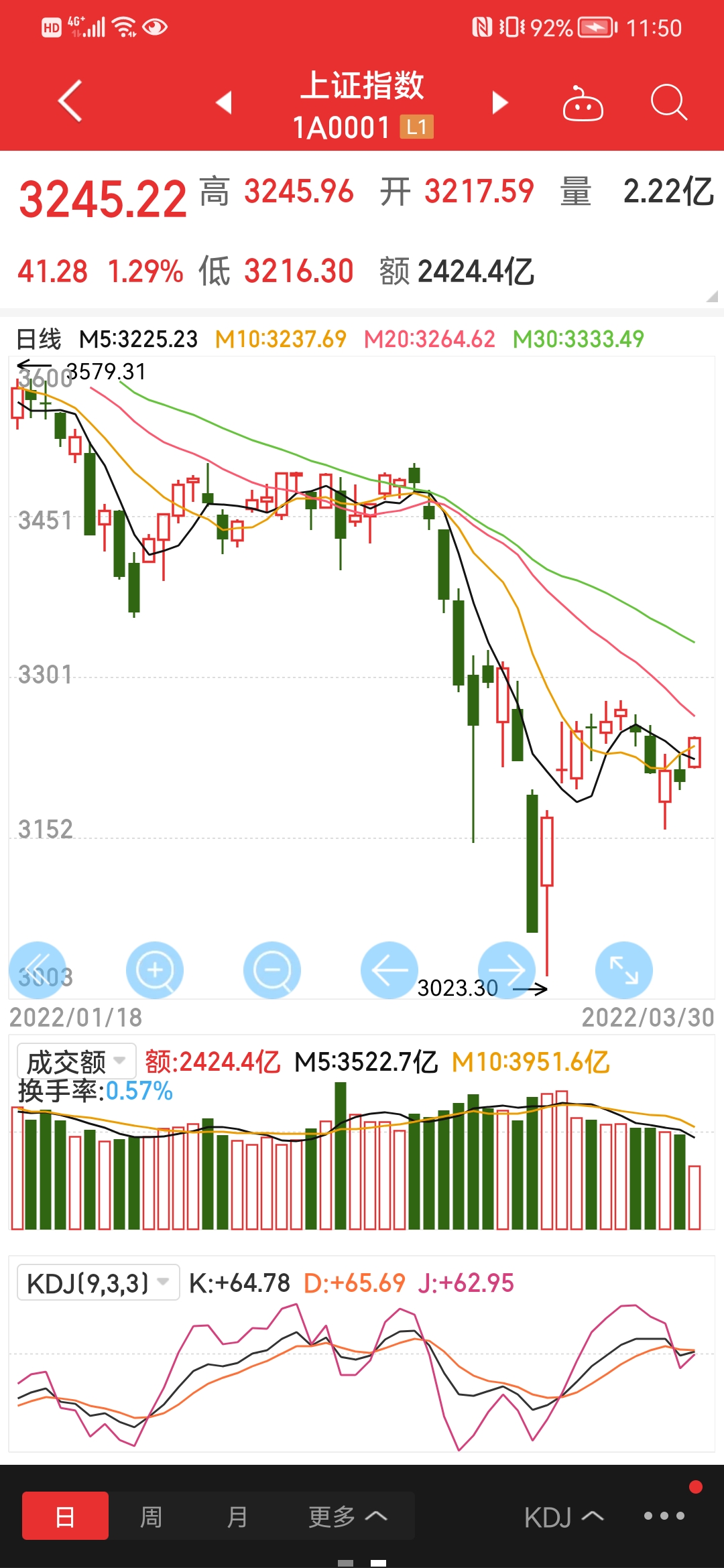724x1568 pixels.
Task: Move the chart cursor left
Action: tap(389, 970)
